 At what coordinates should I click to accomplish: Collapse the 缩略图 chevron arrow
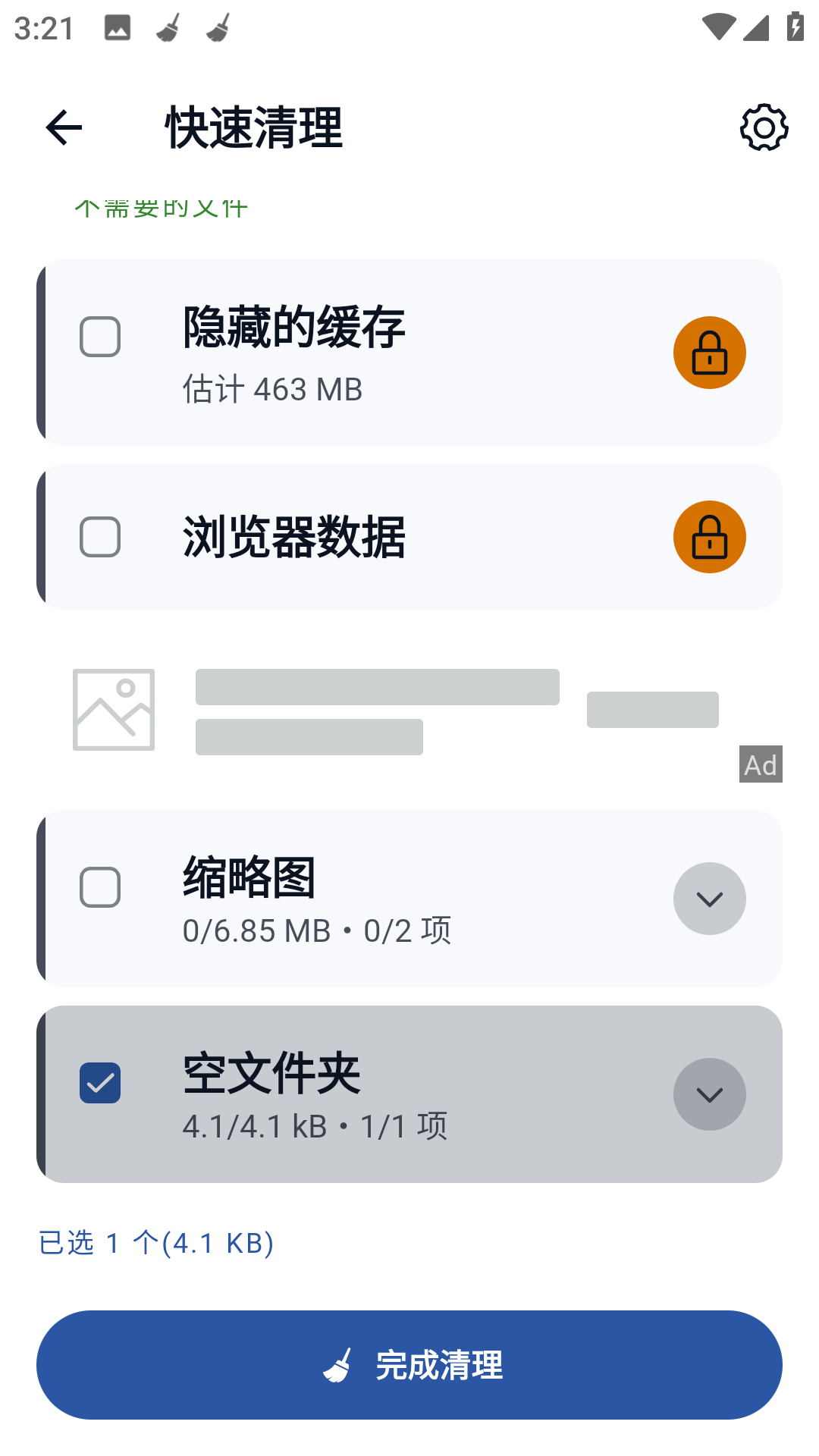tap(709, 898)
